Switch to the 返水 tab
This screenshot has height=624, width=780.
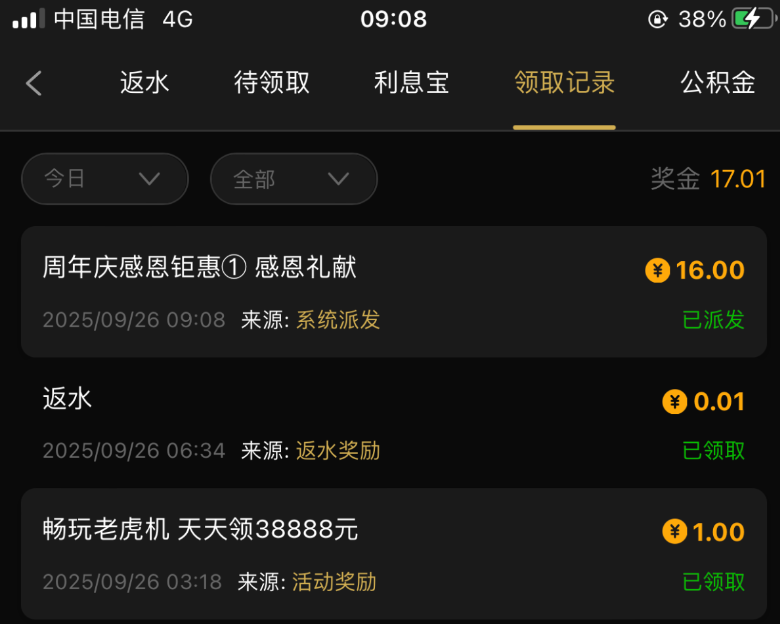pyautogui.click(x=144, y=83)
